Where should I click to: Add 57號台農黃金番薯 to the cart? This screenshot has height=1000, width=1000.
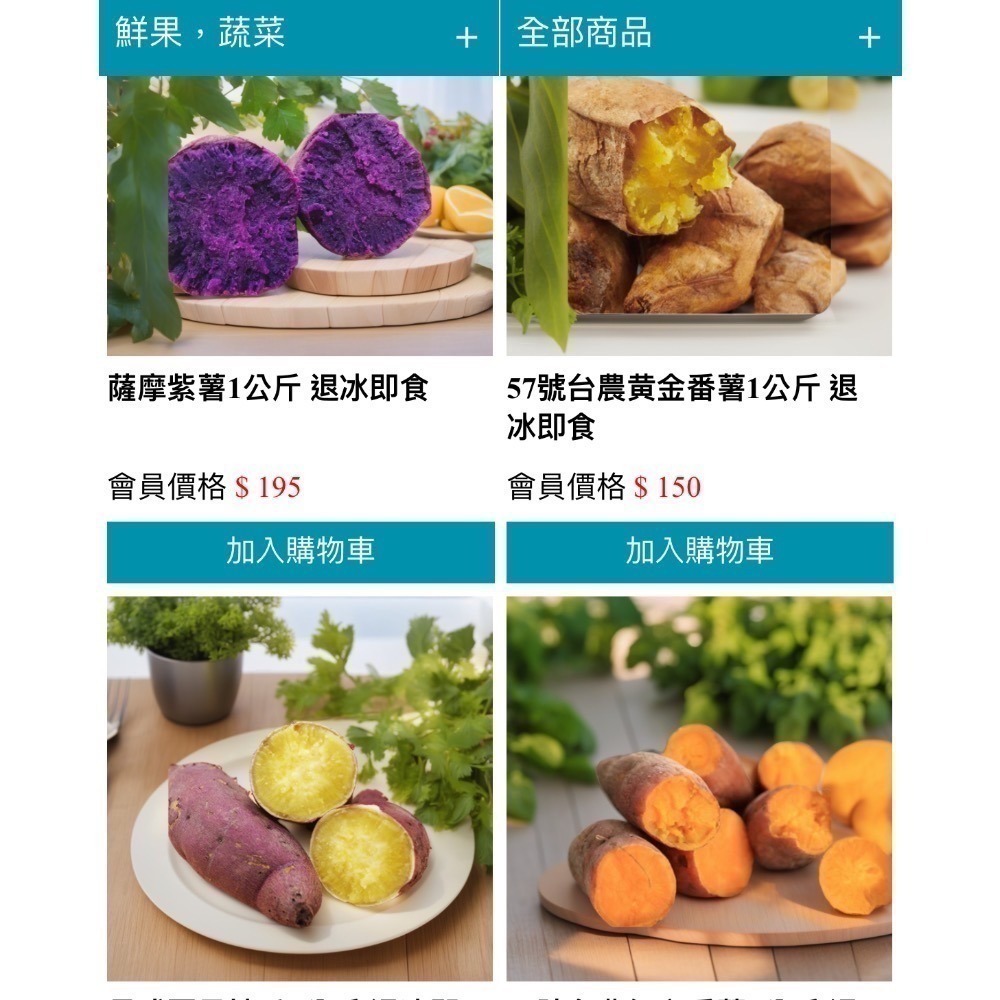699,551
